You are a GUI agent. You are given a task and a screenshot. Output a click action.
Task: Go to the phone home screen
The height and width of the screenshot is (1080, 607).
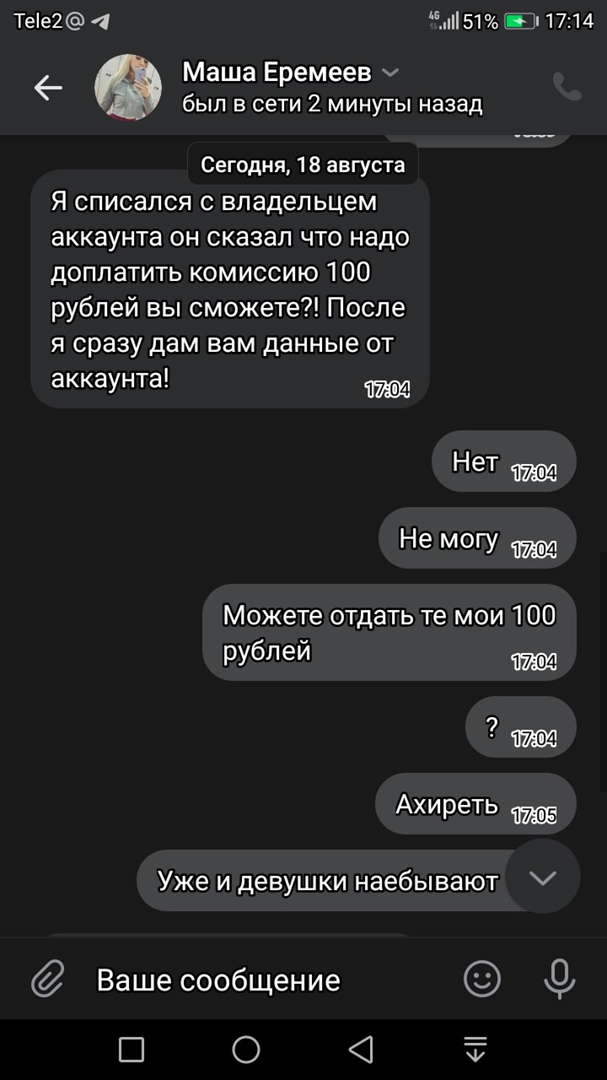pos(246,1049)
